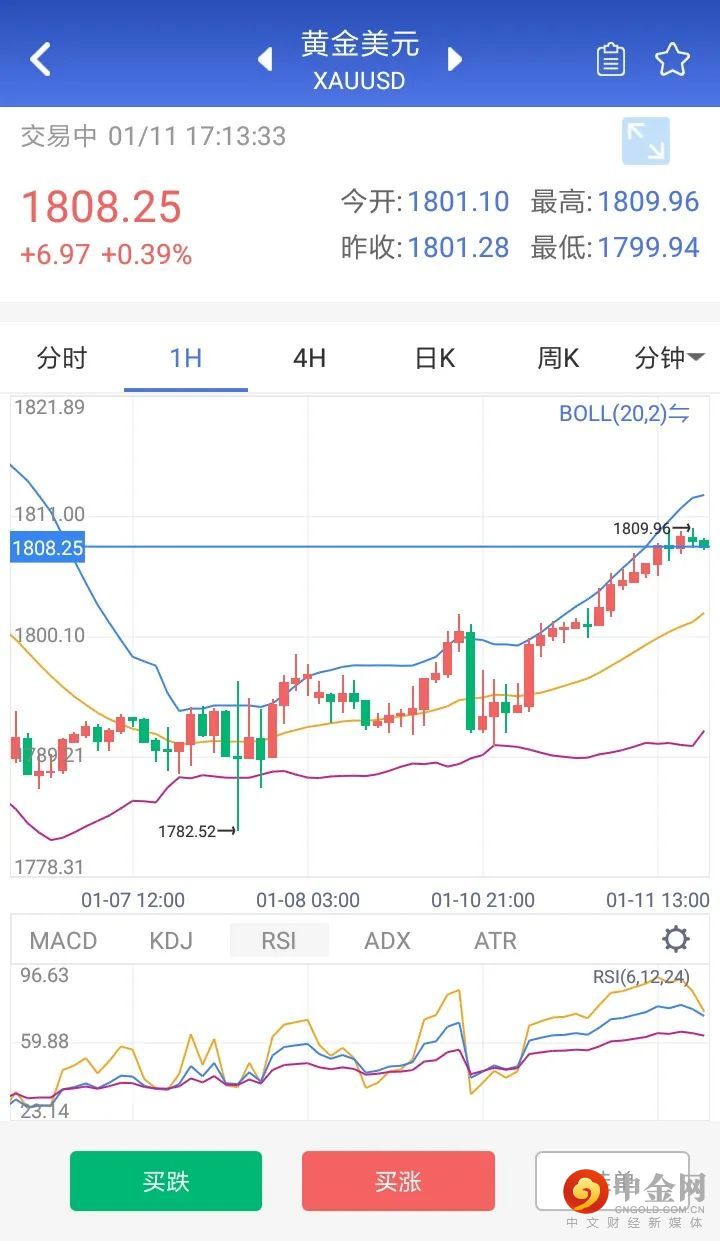Show the ATR indicator

pyautogui.click(x=495, y=940)
